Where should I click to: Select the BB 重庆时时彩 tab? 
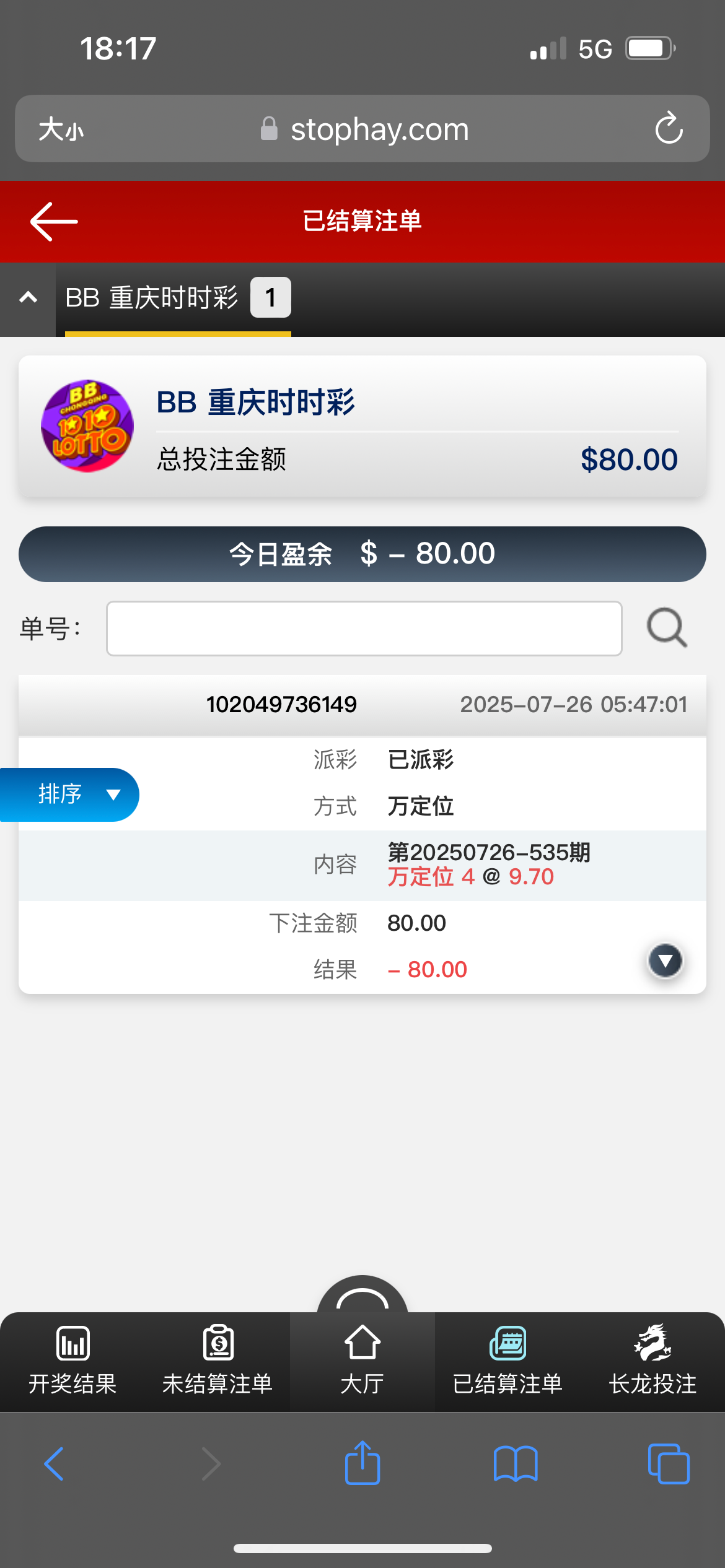point(177,298)
